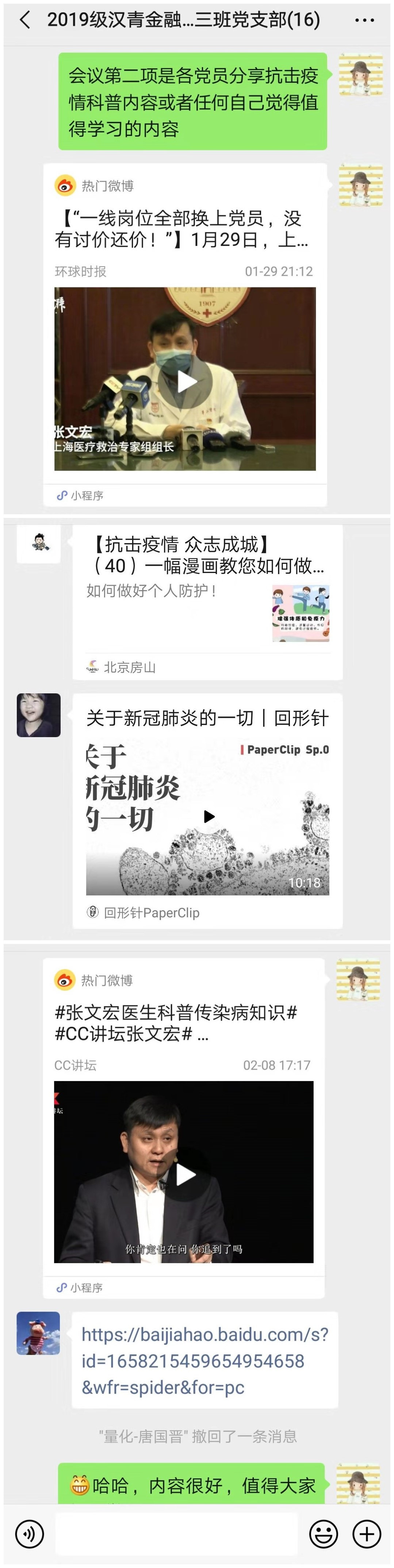394x1568 pixels.
Task: Open the 关于新冠肺炎的一切 video card
Action: [x=207, y=810]
